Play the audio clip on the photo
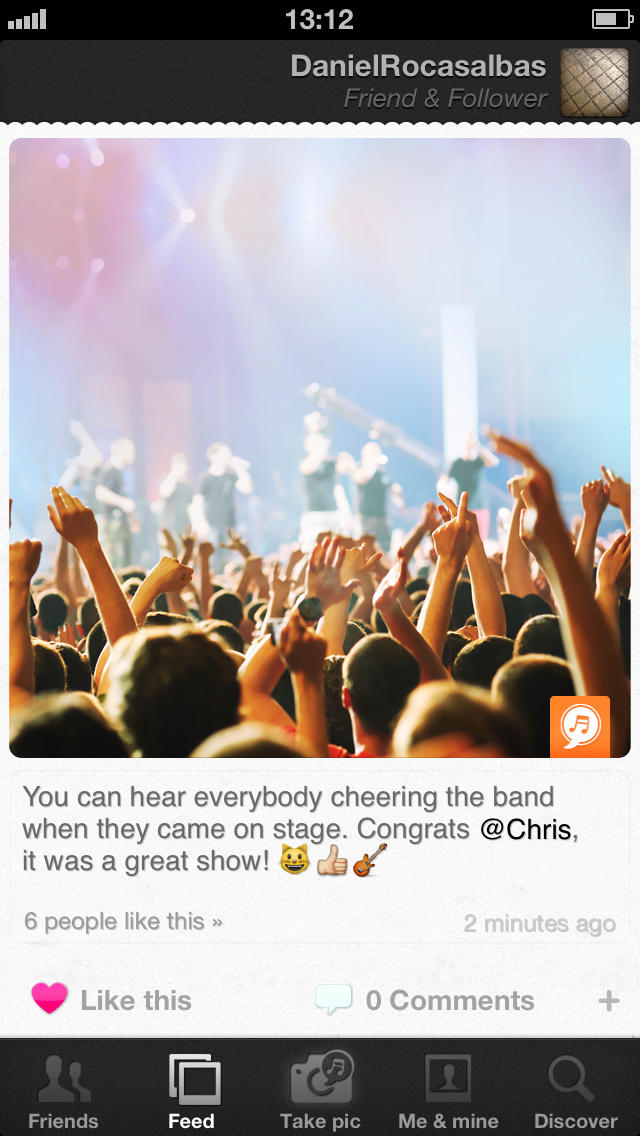The width and height of the screenshot is (640, 1136). coord(579,727)
